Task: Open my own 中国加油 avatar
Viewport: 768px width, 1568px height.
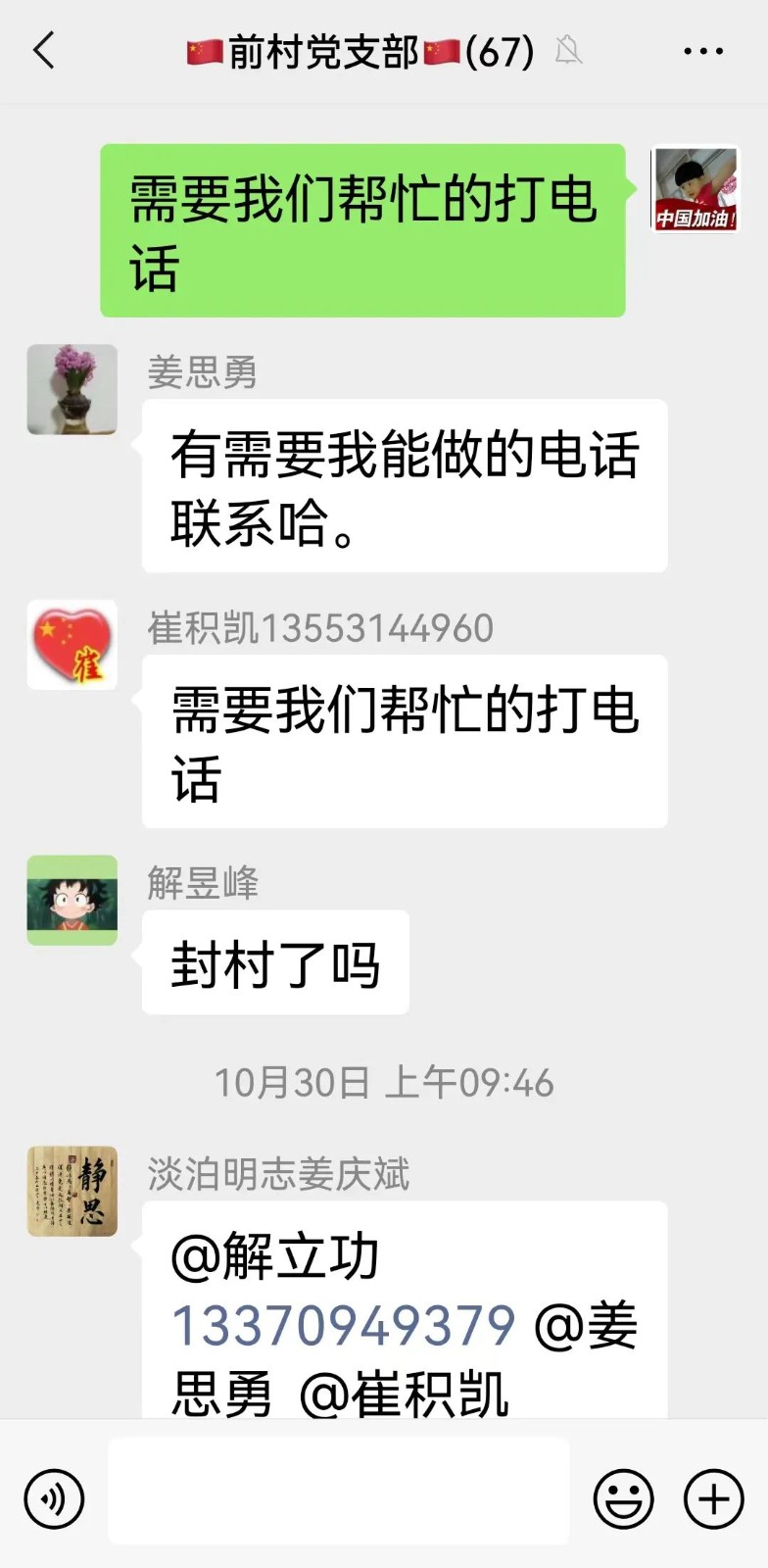Action: pos(696,190)
